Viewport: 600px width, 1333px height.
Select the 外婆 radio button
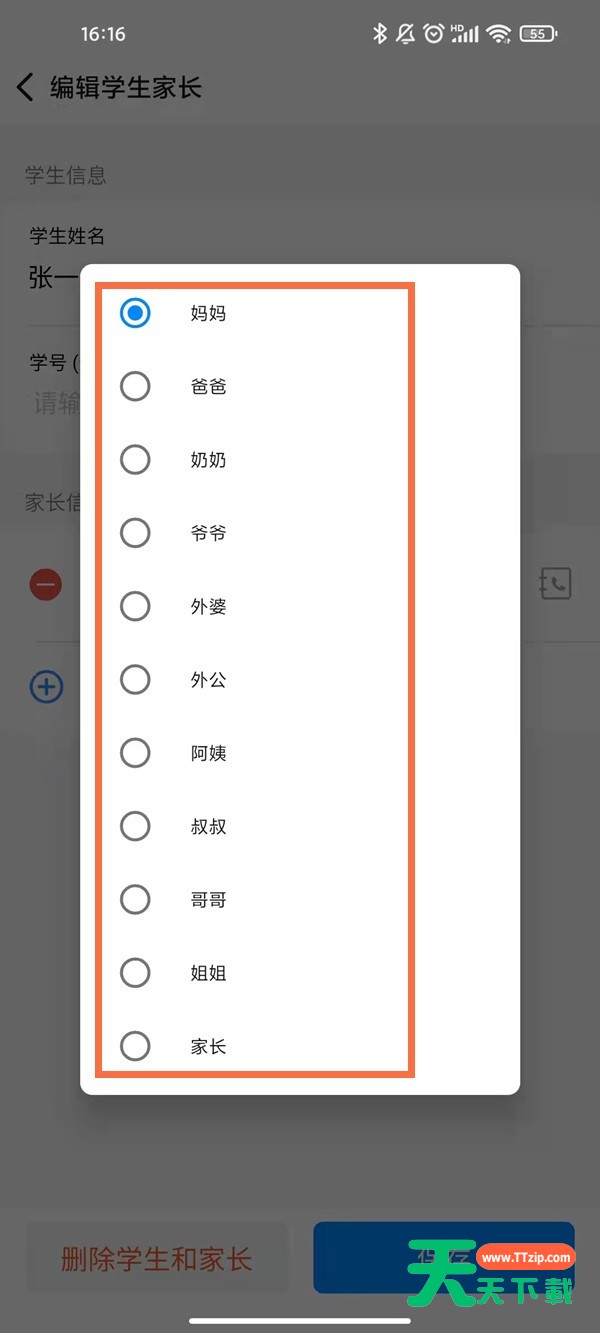(x=135, y=606)
